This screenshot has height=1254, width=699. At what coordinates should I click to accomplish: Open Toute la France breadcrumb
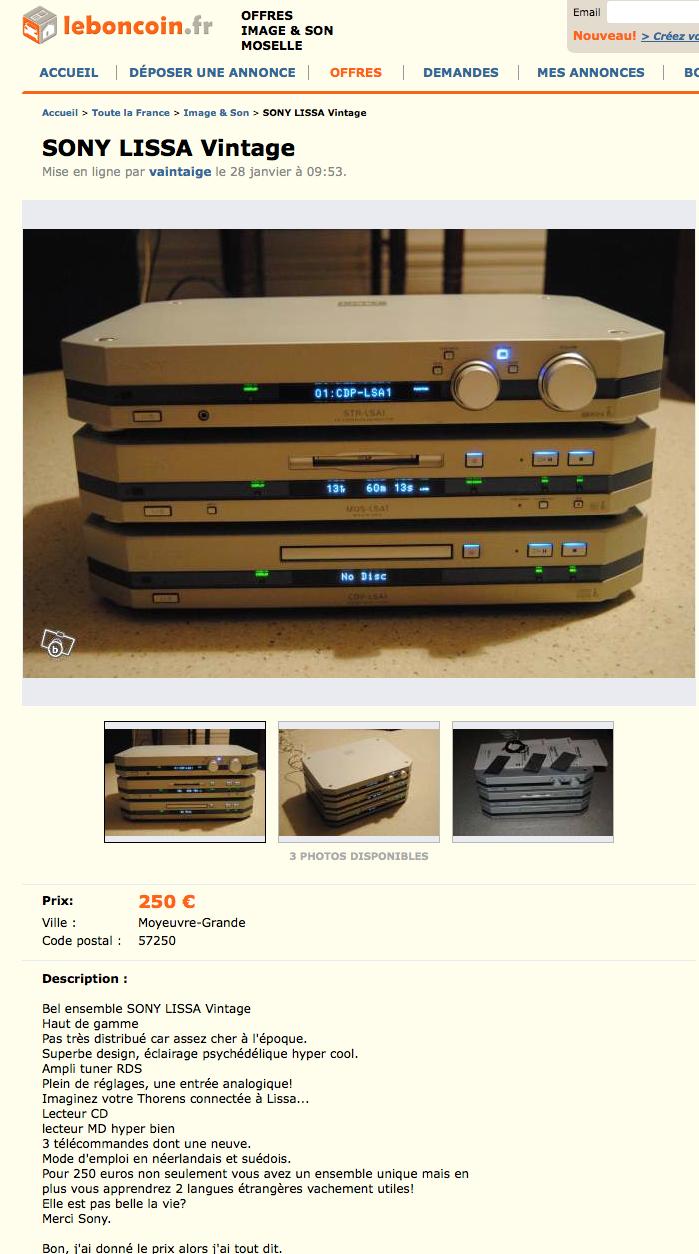point(131,113)
